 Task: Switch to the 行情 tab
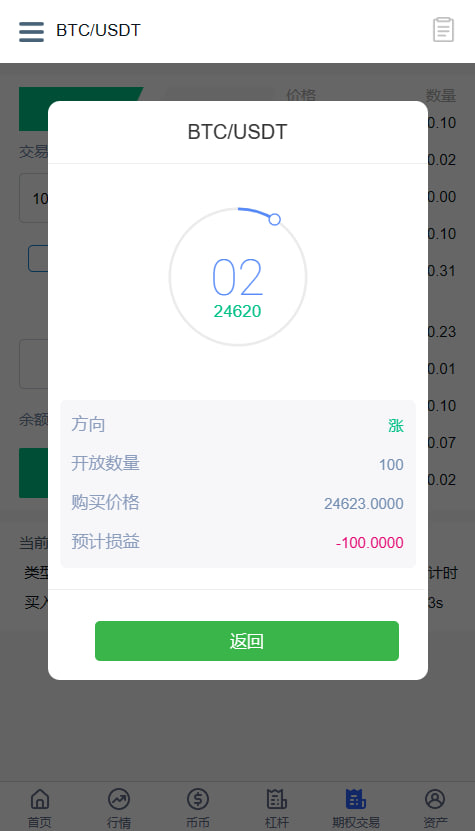point(119,807)
